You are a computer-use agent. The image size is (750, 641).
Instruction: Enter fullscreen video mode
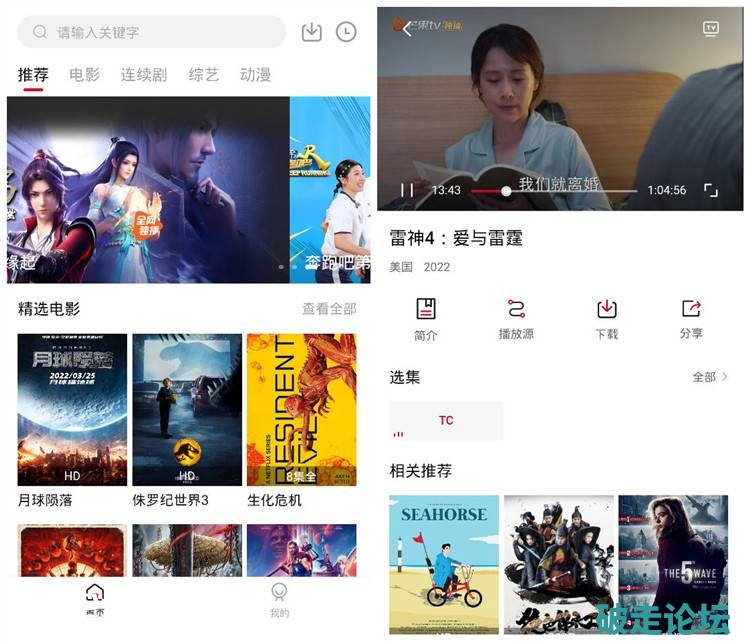pos(711,190)
